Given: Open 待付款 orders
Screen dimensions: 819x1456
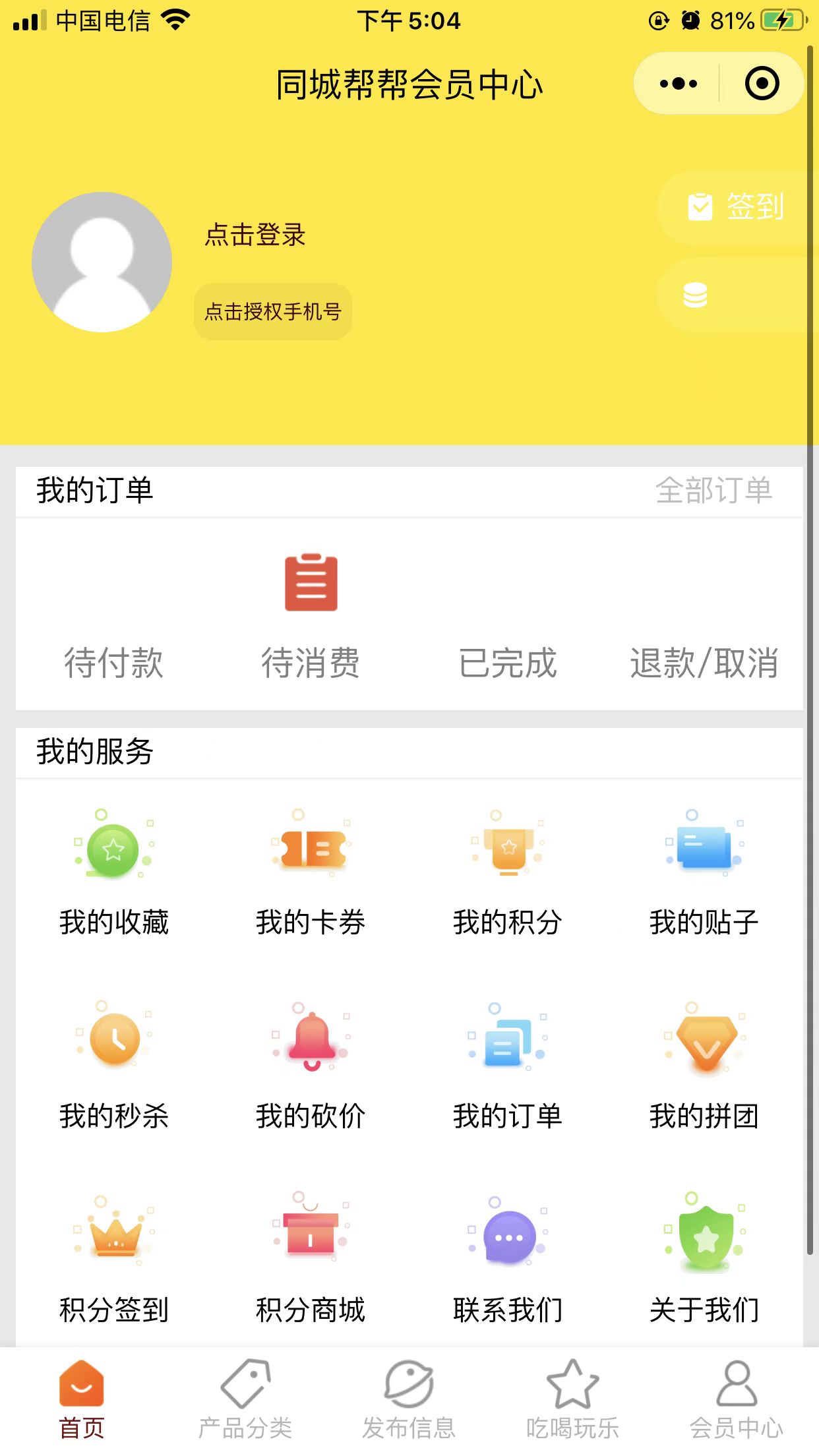Looking at the screenshot, I should coord(113,661).
